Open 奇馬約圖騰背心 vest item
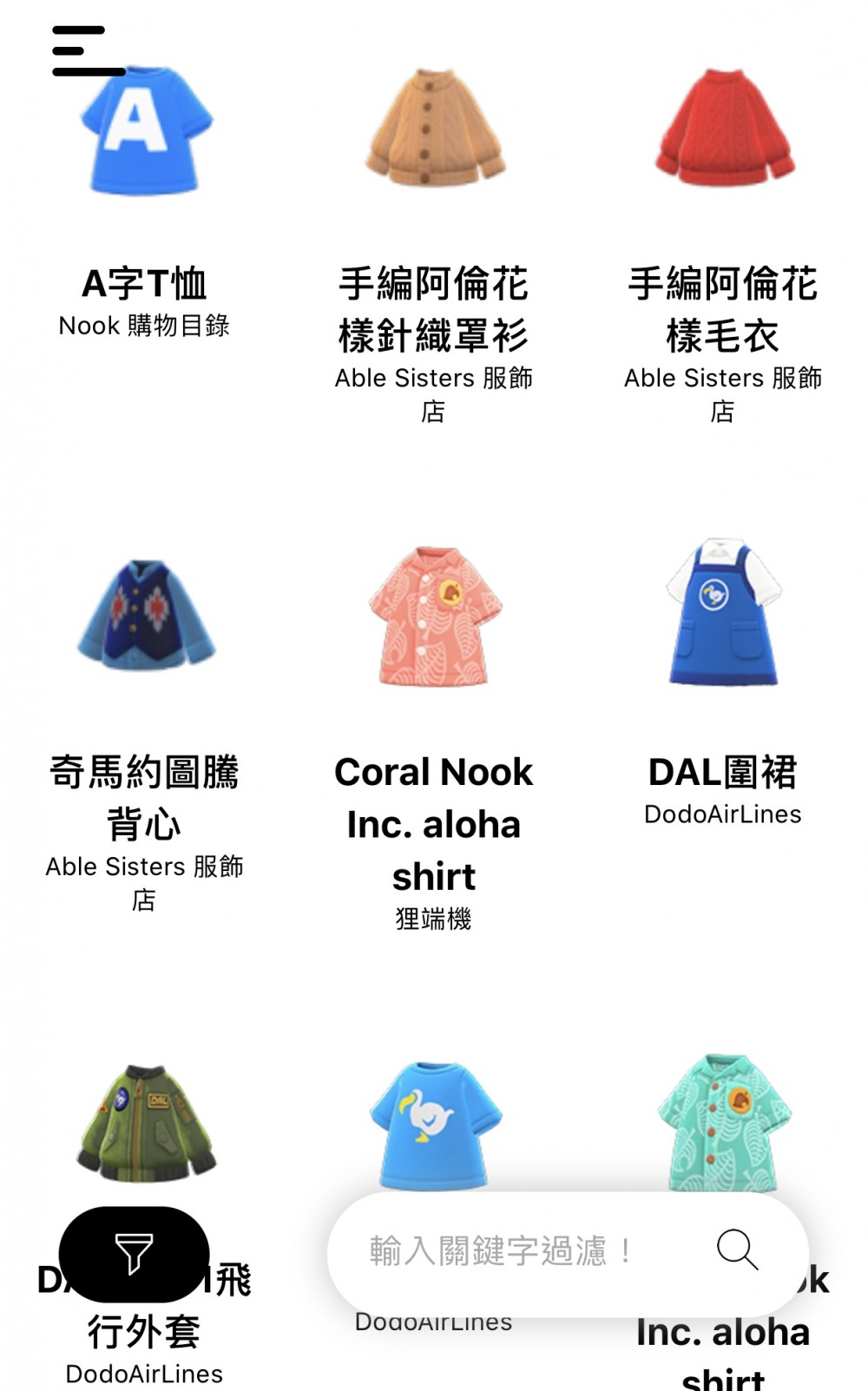Screen dimensions: 868x1391 146,618
